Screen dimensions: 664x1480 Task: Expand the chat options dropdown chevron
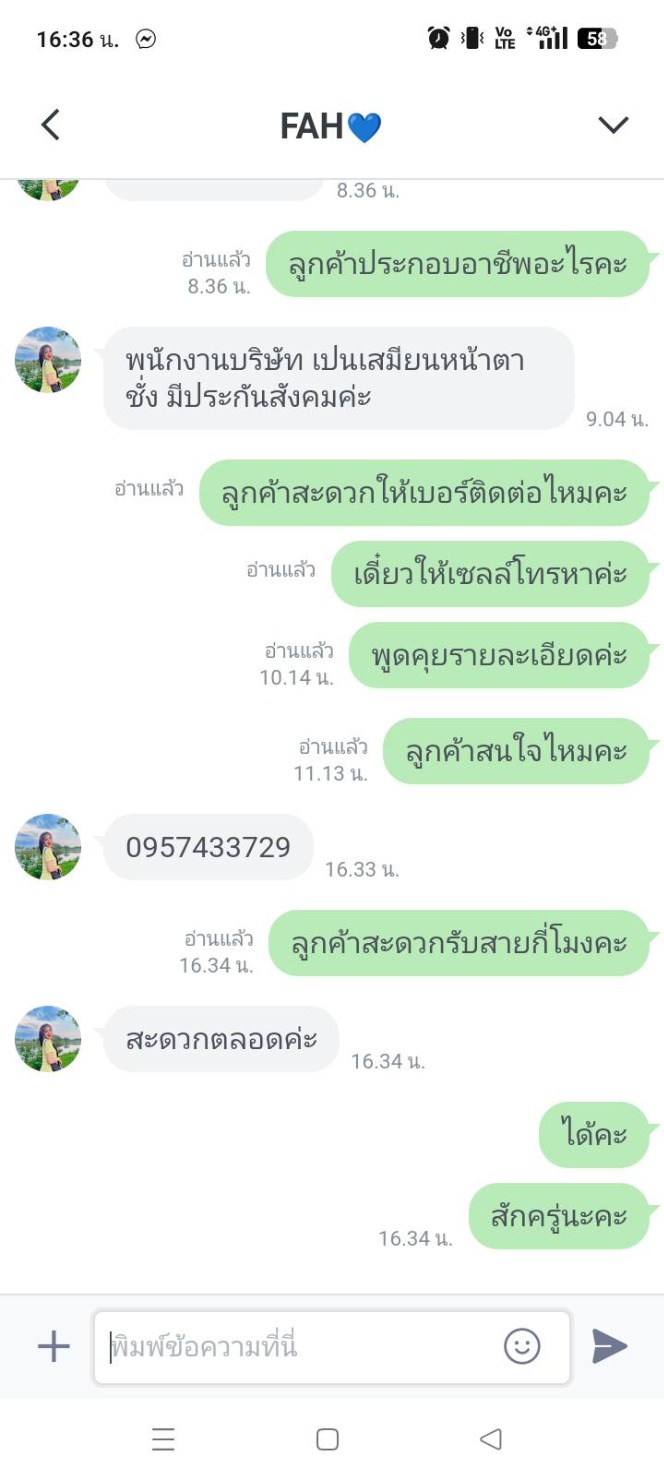coord(612,125)
